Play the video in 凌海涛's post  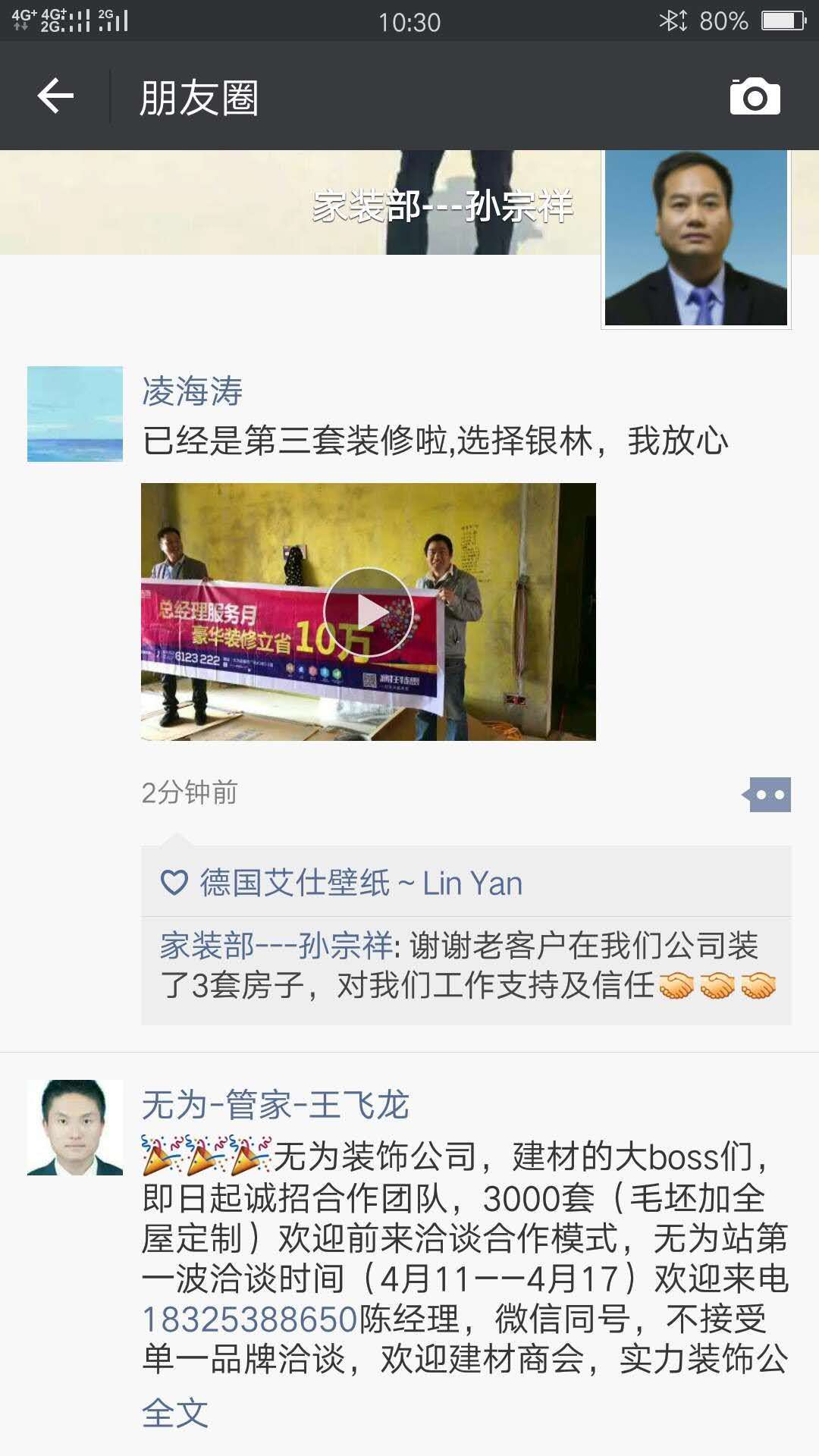click(x=369, y=612)
